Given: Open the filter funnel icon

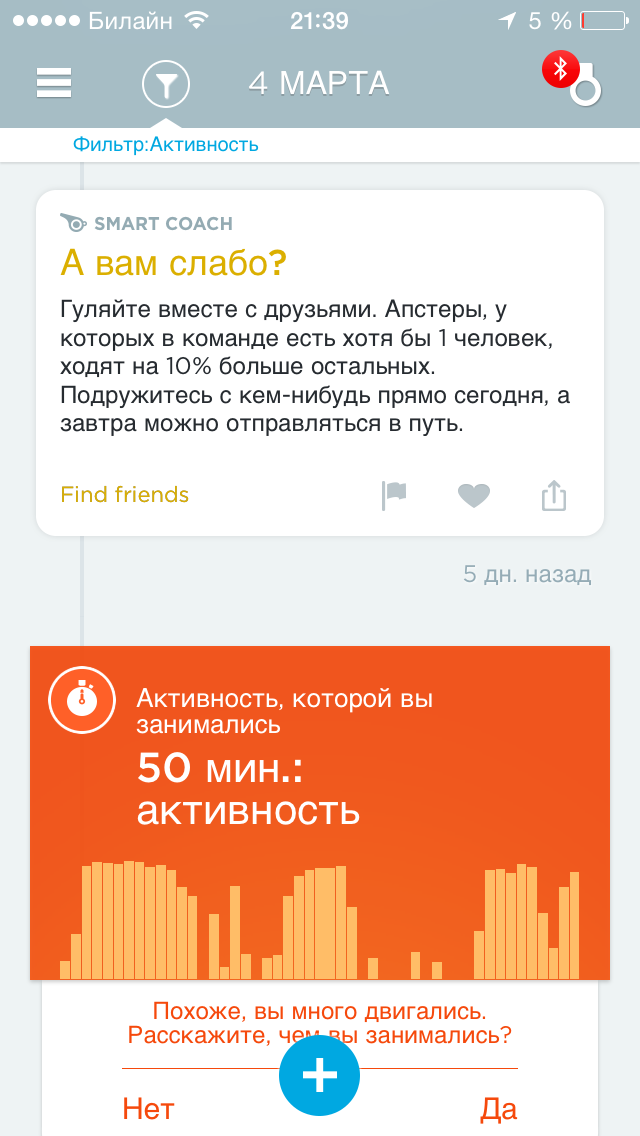Looking at the screenshot, I should tap(165, 83).
